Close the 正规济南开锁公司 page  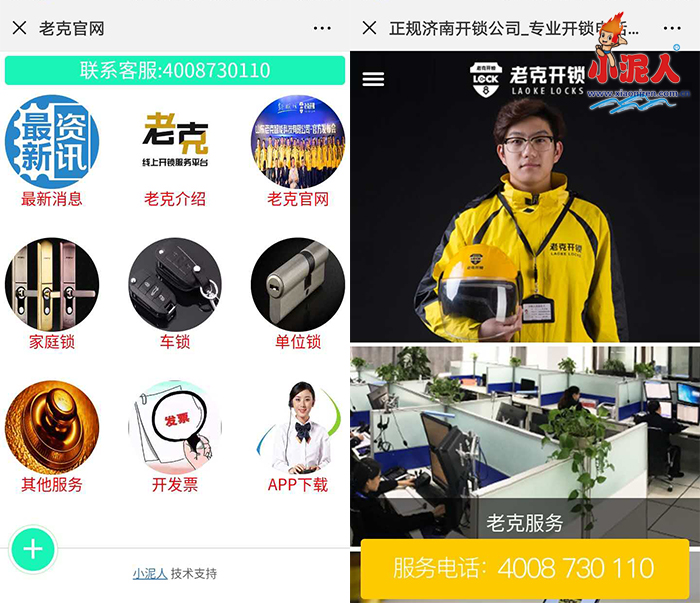[369, 28]
